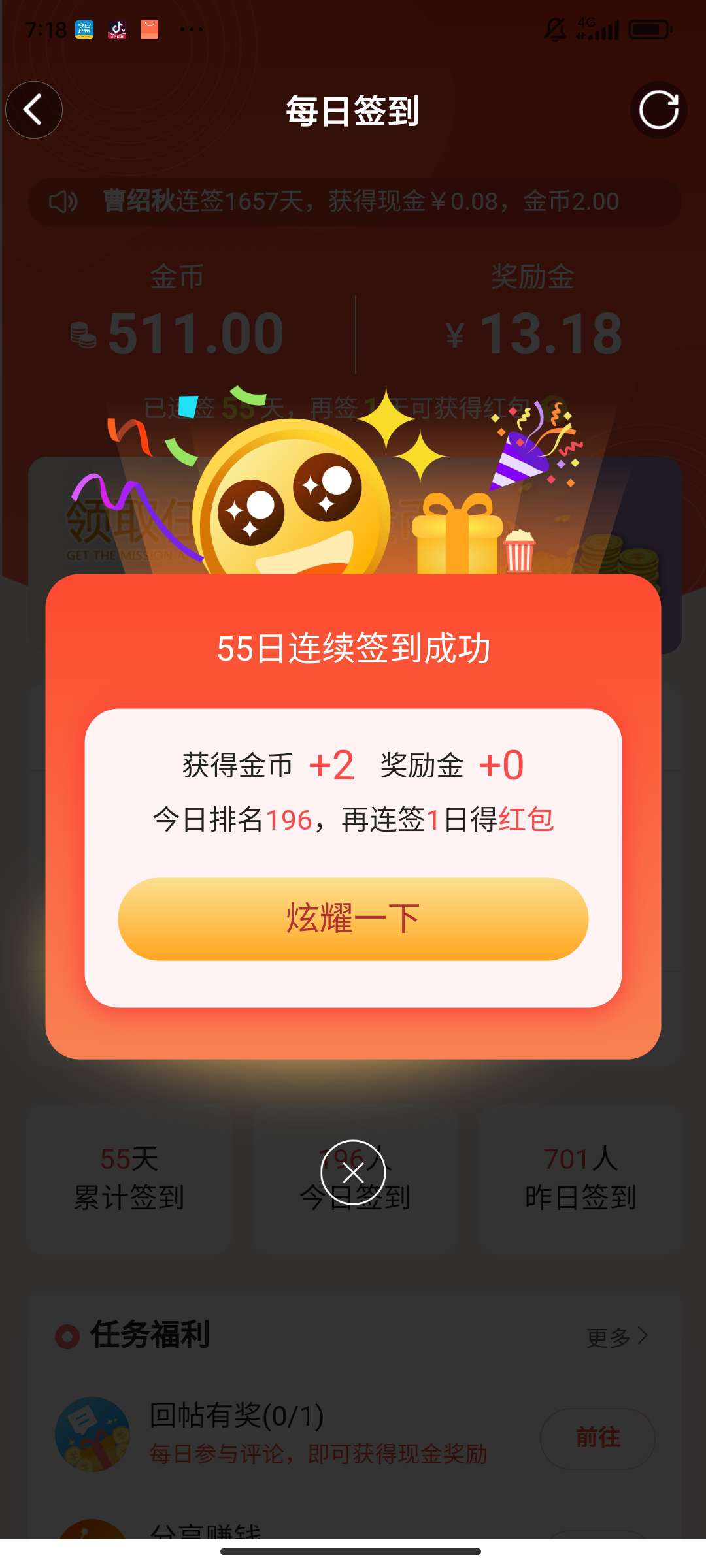Tap the 炫耀一下 button
This screenshot has height=1568, width=706.
[x=353, y=919]
